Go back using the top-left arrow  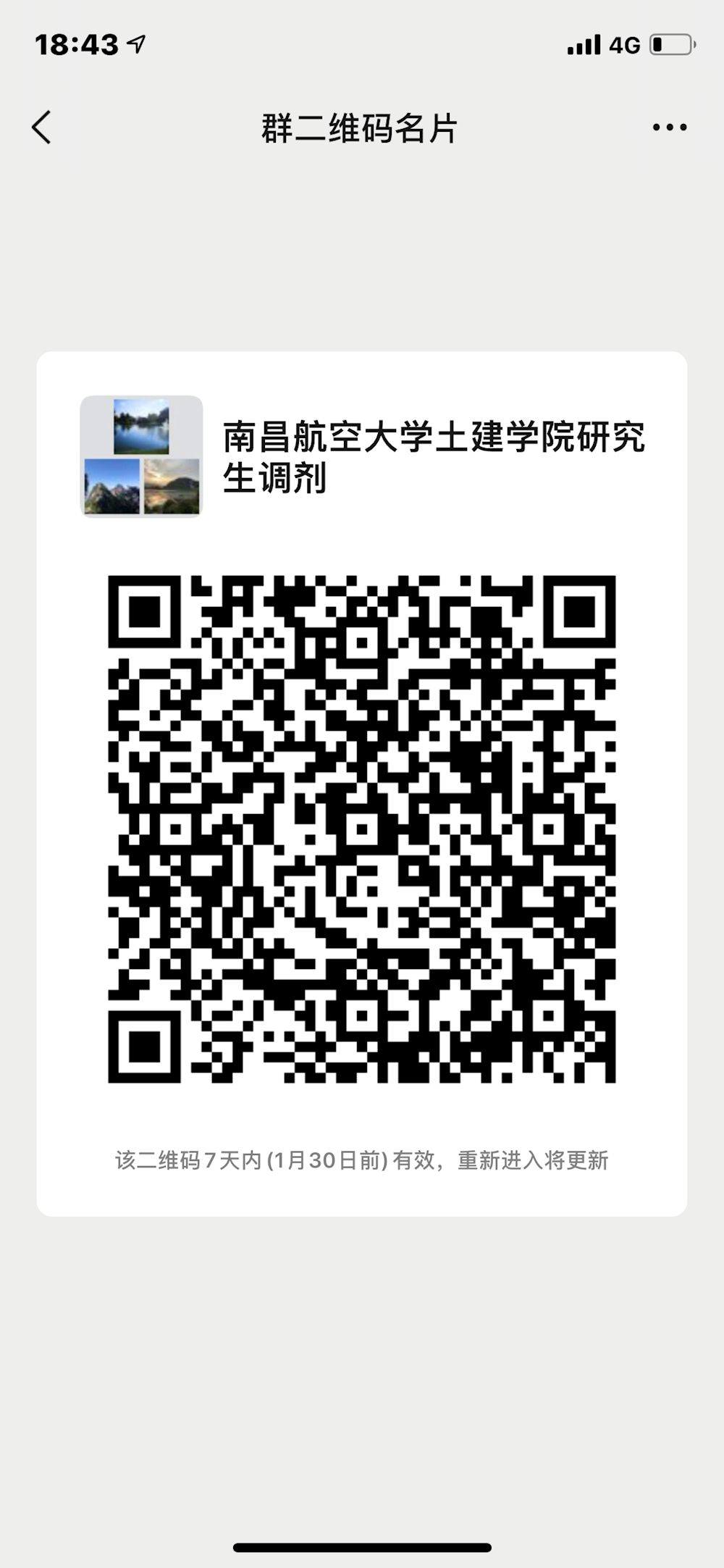(x=42, y=127)
